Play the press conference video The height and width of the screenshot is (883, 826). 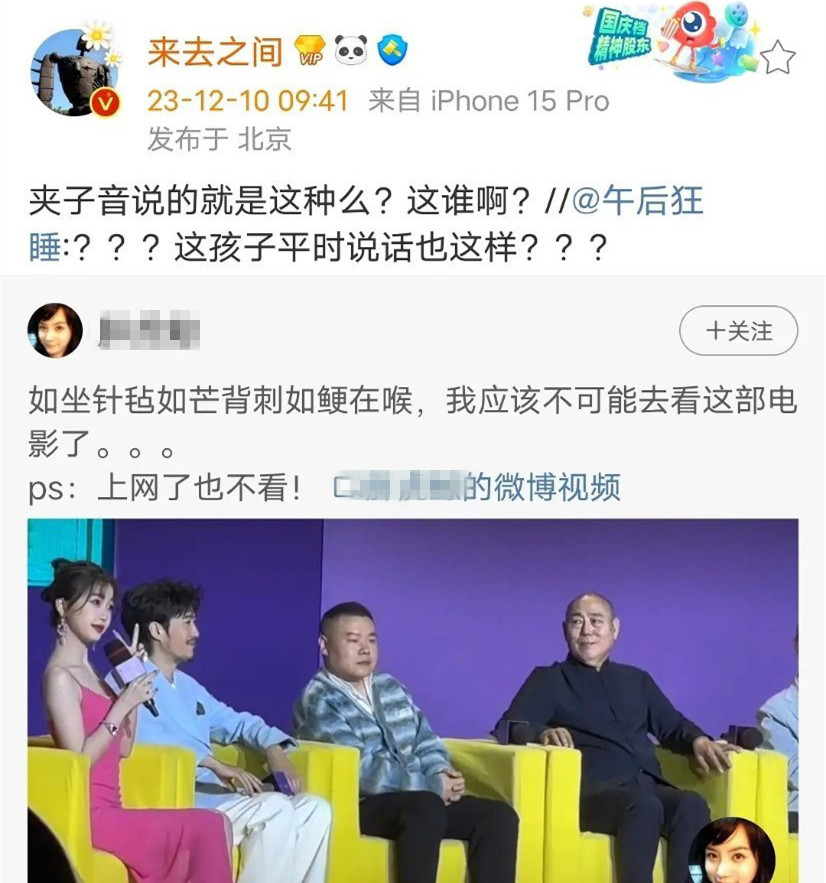[x=412, y=700]
